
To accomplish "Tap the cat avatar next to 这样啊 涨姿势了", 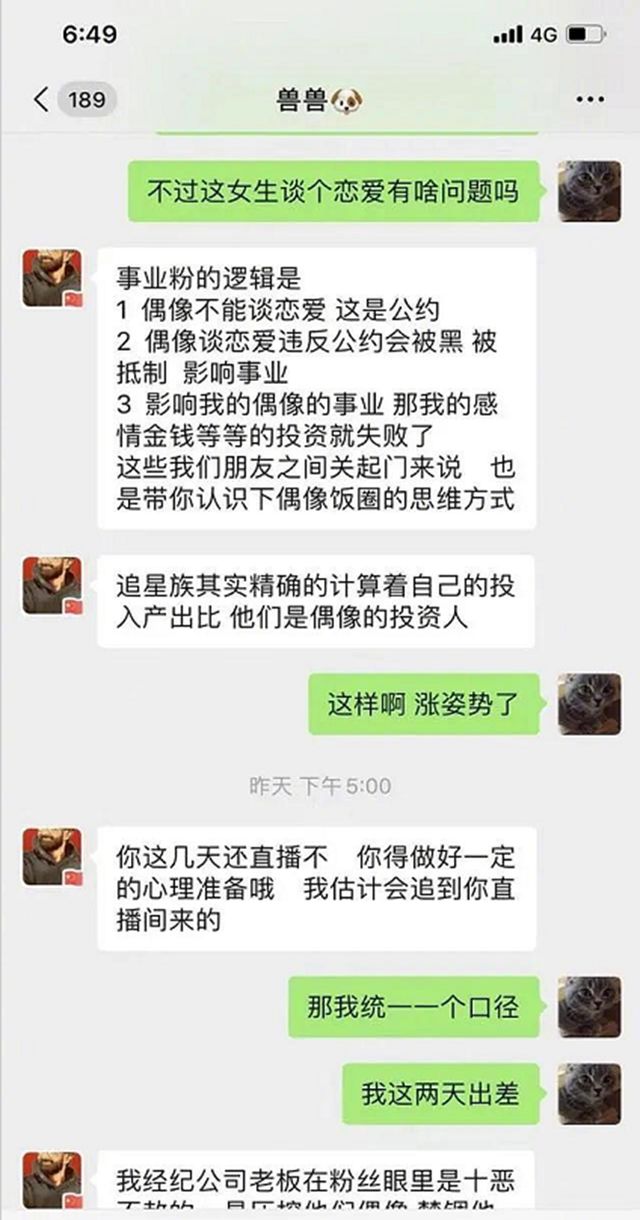I will [589, 704].
